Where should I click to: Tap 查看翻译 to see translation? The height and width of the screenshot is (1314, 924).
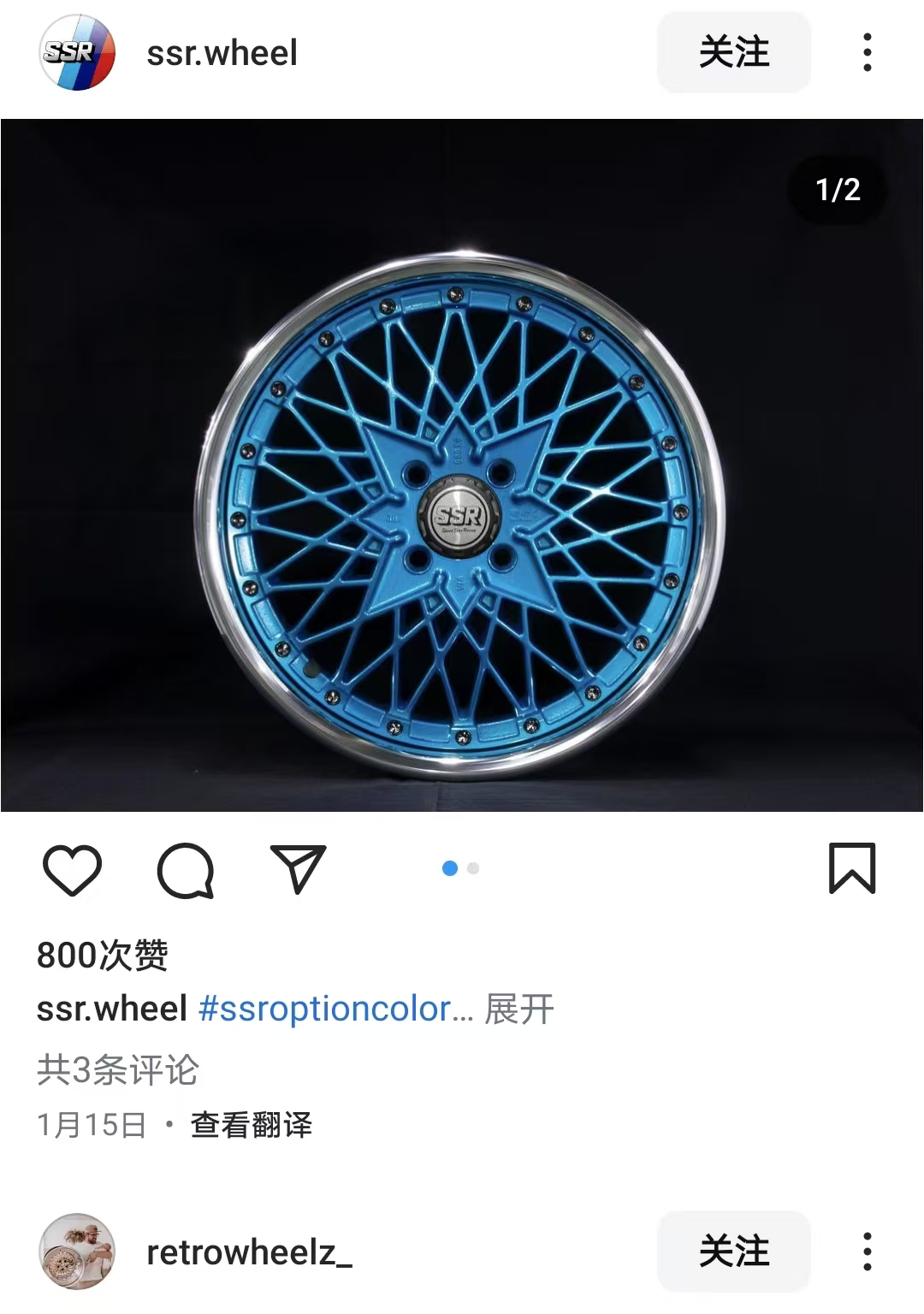252,1124
